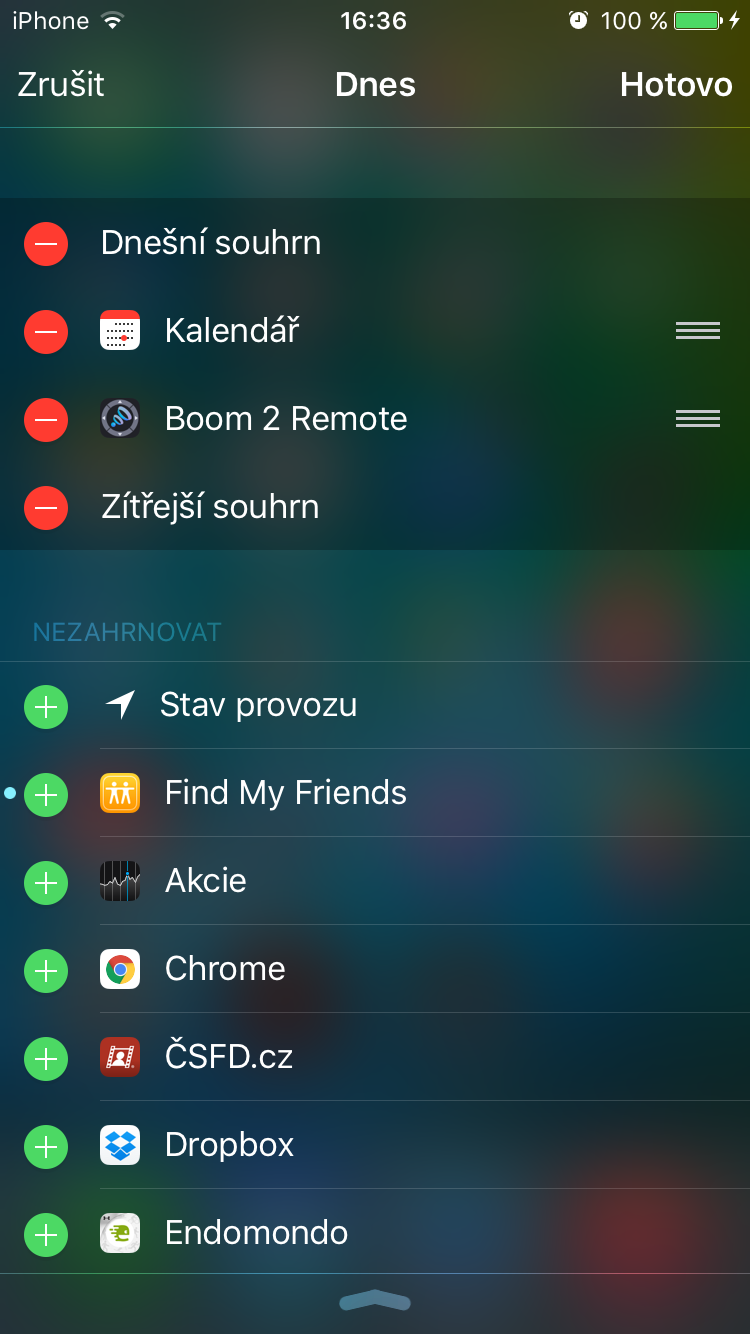Remove Dnešní souhrn from Today view
The image size is (750, 1334).
tap(46, 244)
